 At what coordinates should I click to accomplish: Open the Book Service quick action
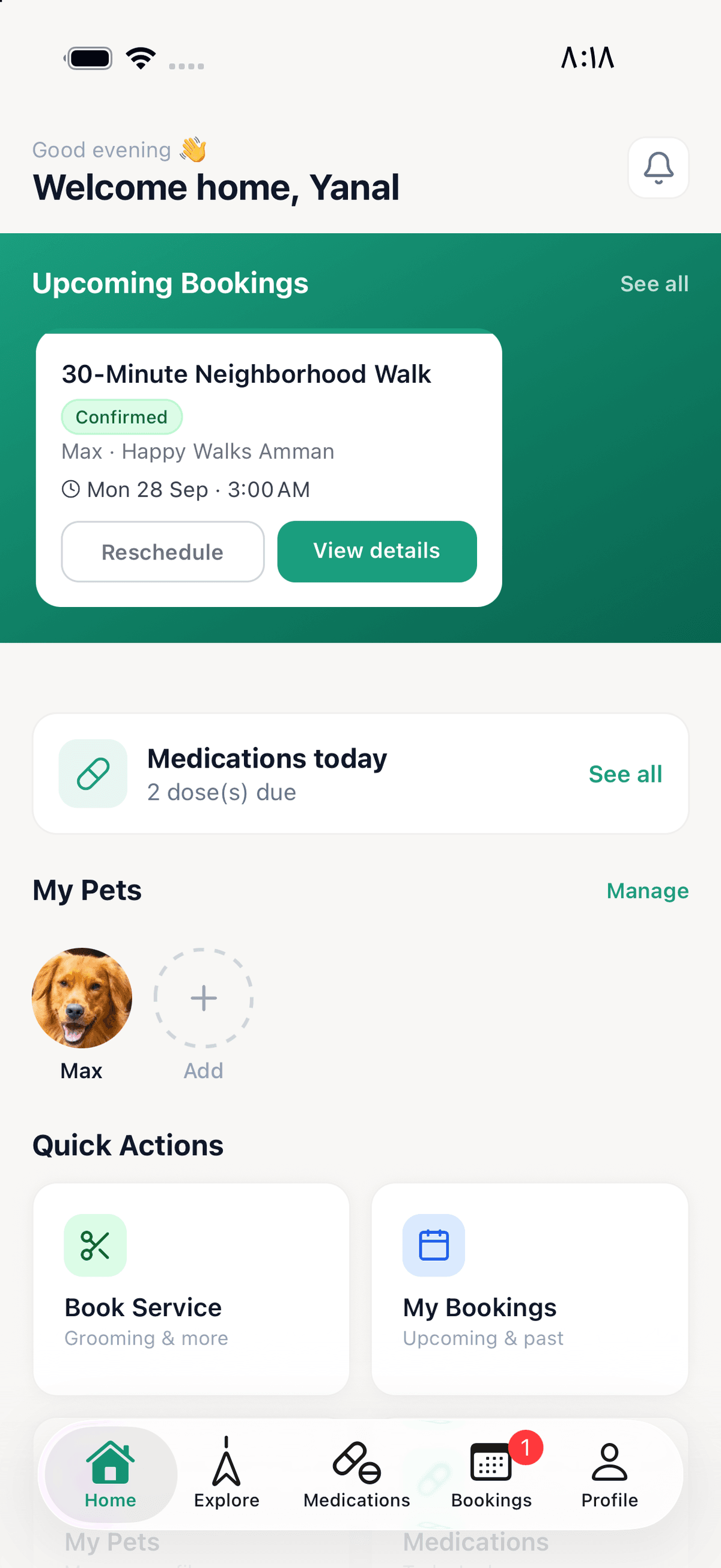tap(191, 1289)
